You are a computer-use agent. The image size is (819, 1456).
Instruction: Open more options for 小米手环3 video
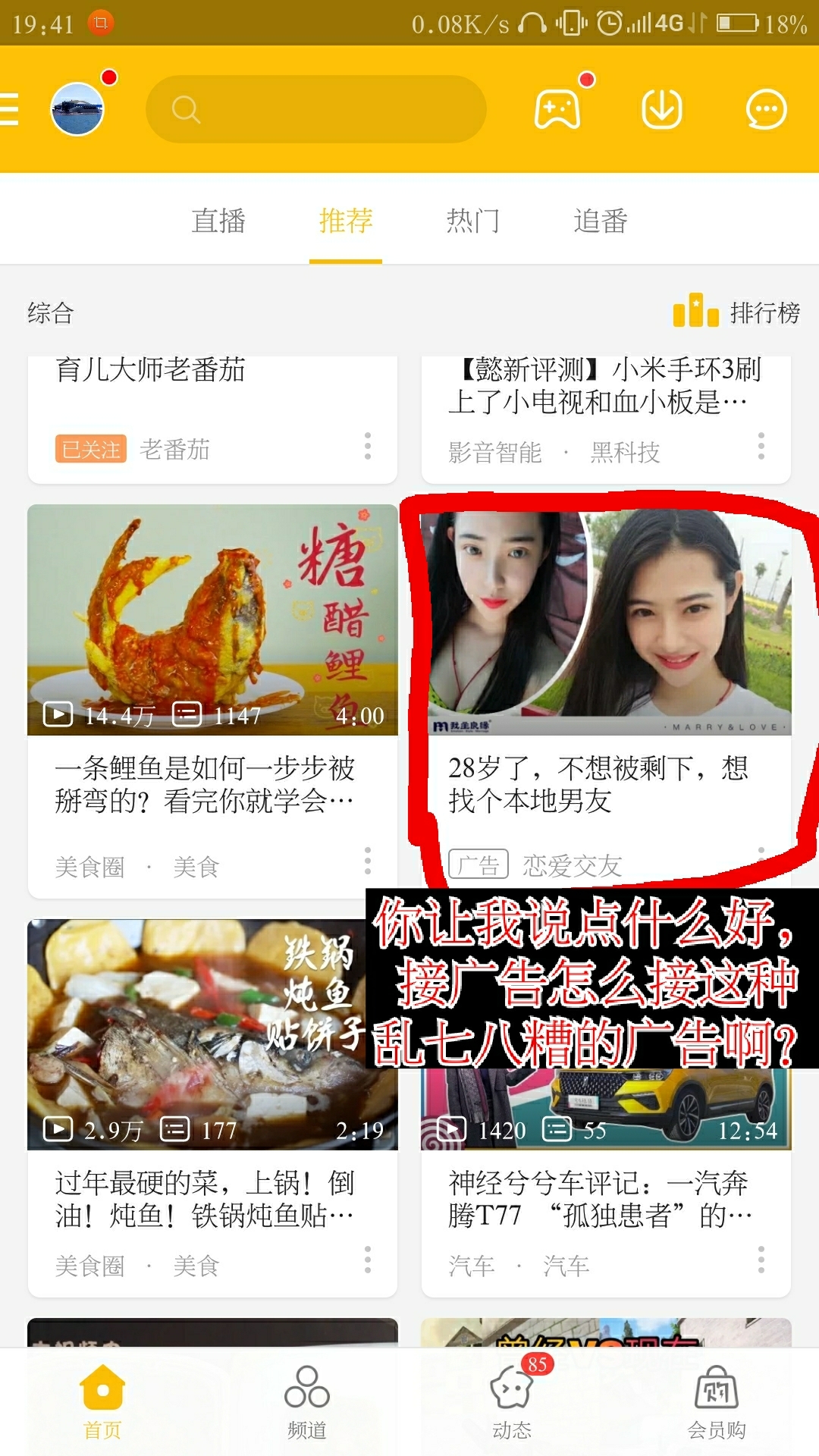coord(761,446)
